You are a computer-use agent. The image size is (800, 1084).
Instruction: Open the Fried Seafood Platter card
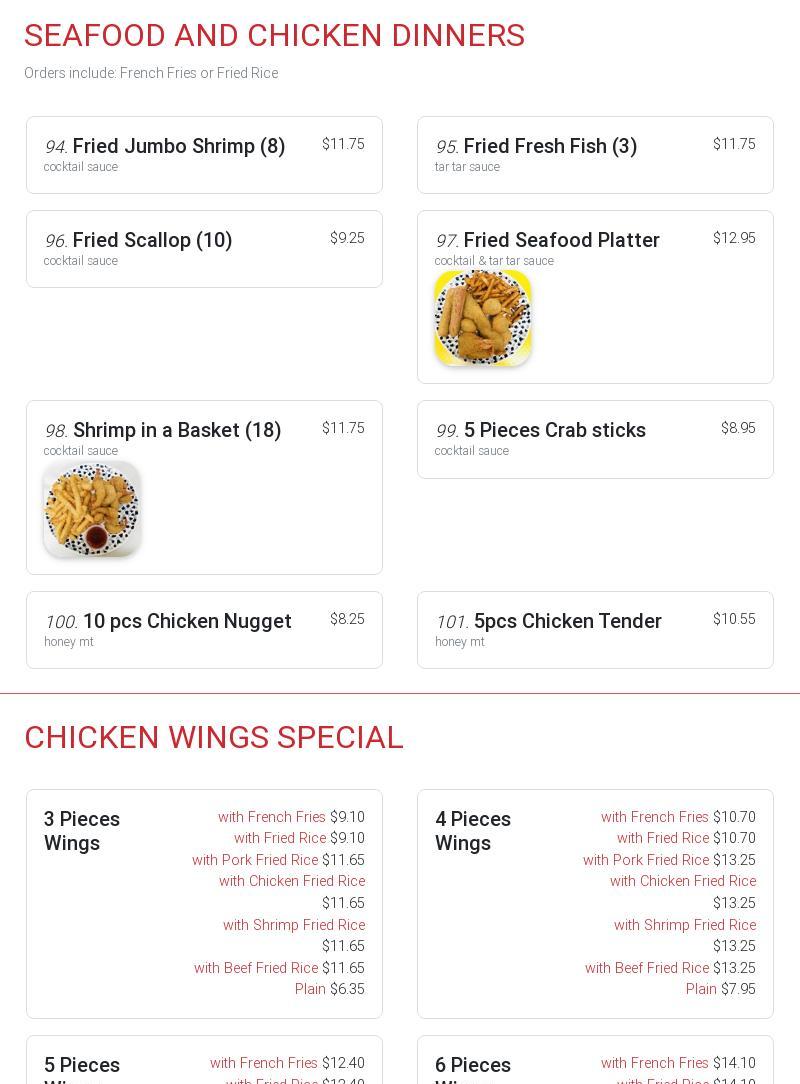[561, 241]
